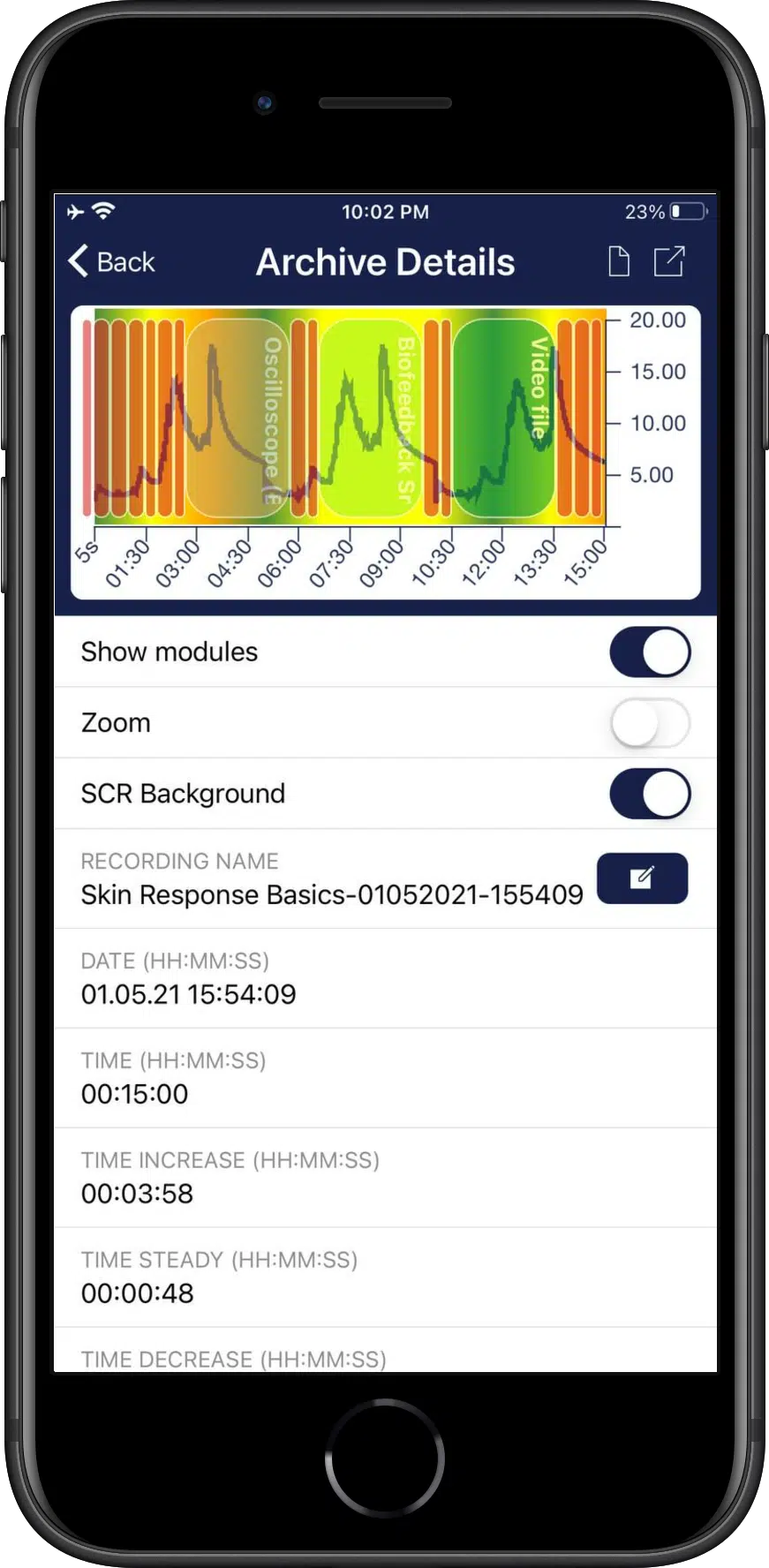Tap the TIME INCREASE value 00:03:58
This screenshot has height=1568, width=769.
click(137, 1194)
